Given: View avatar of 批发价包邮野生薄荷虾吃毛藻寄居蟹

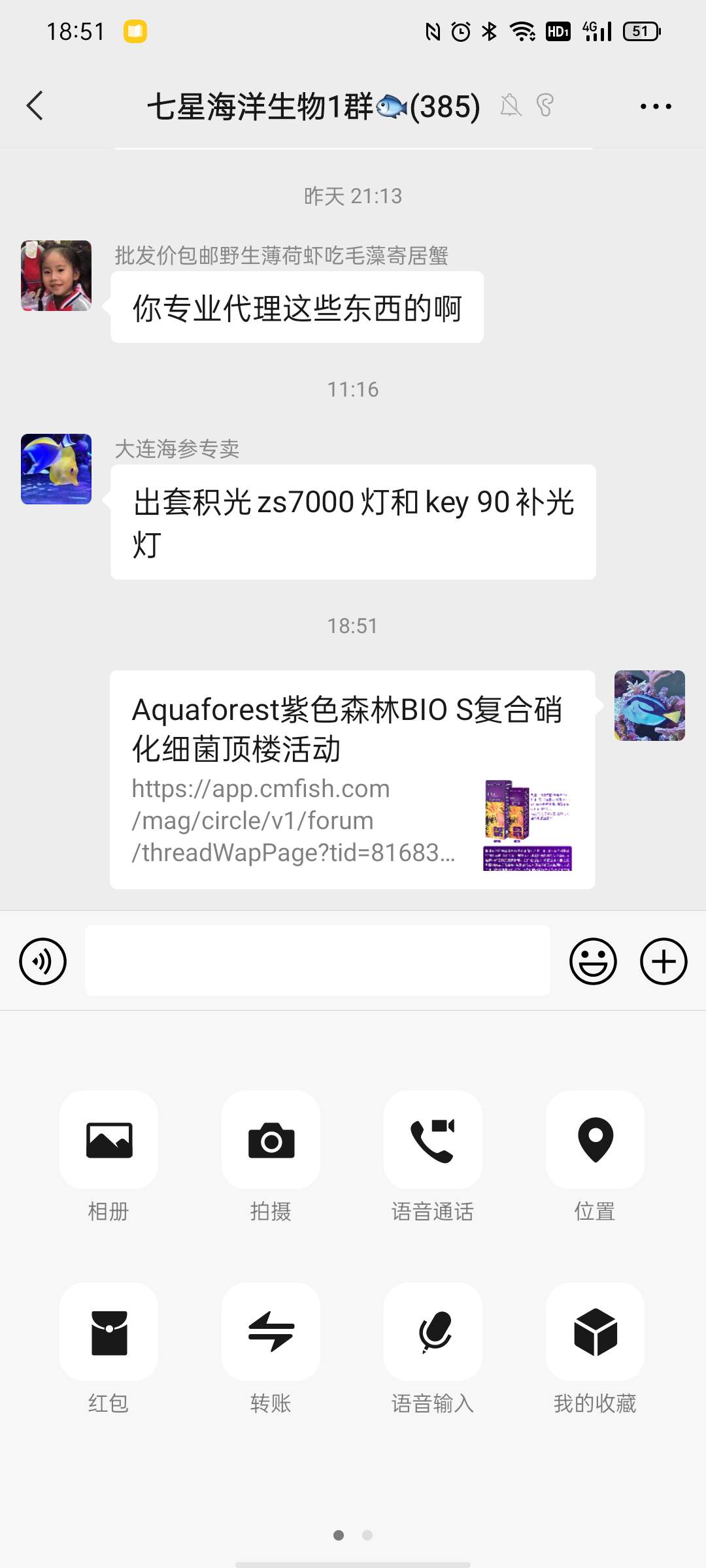Looking at the screenshot, I should 56,276.
